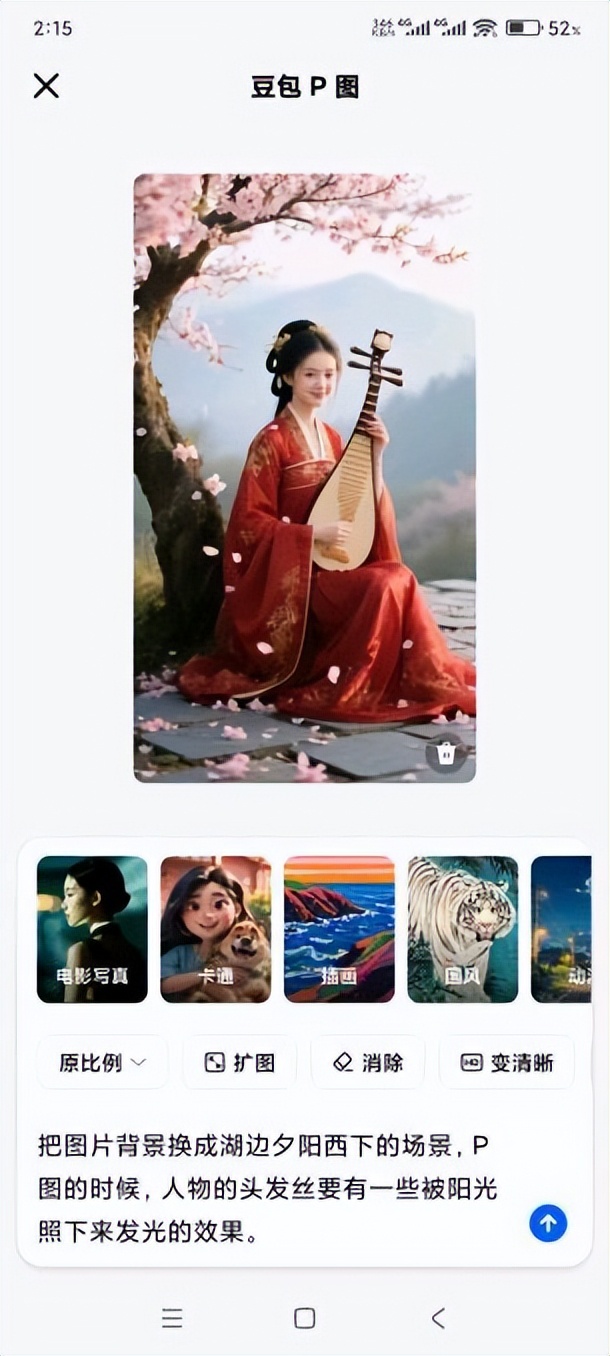Use the 消除 eraser tool
The height and width of the screenshot is (1356, 610).
point(368,1062)
